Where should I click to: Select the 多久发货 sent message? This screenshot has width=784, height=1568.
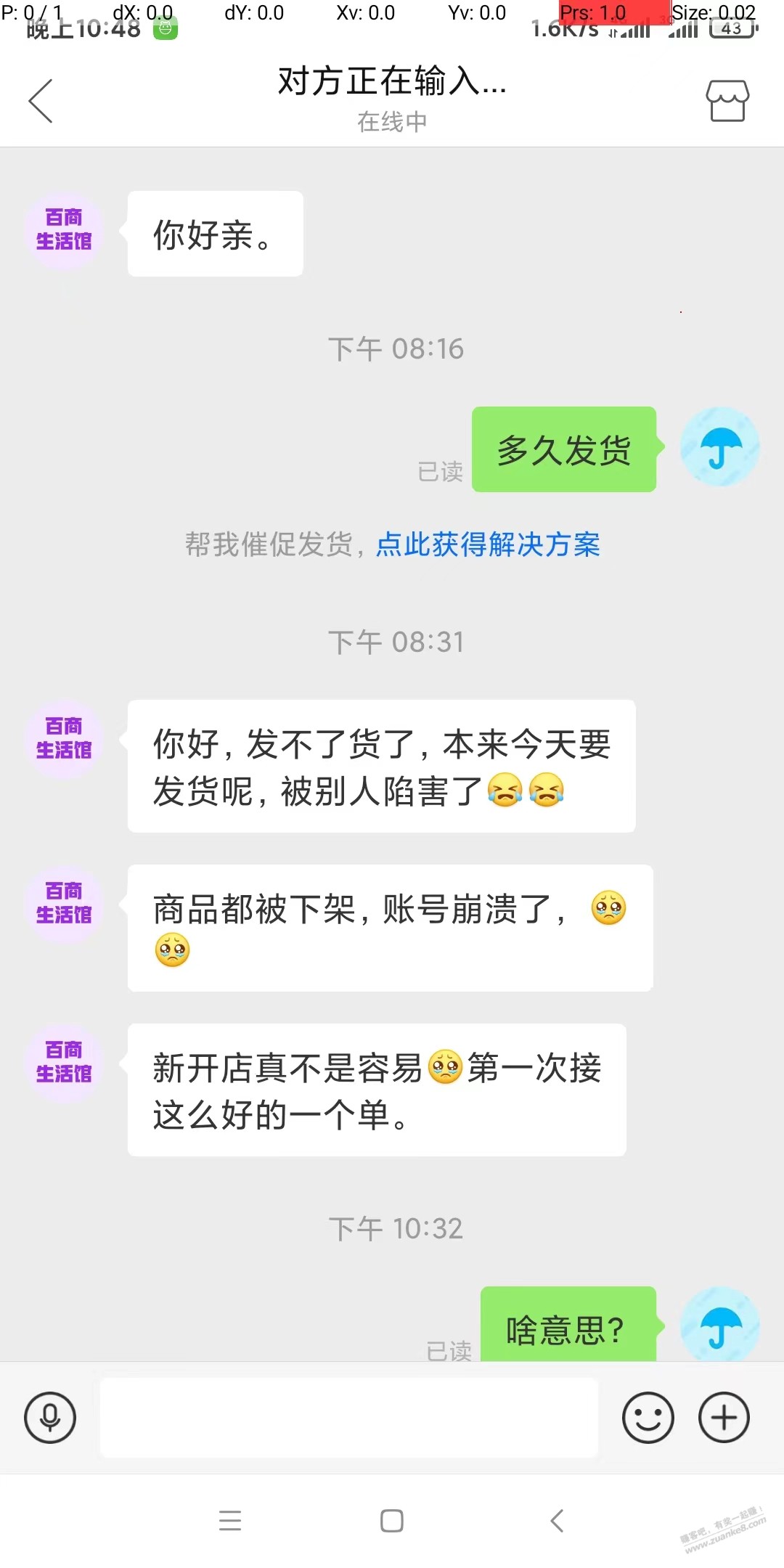pos(564,450)
